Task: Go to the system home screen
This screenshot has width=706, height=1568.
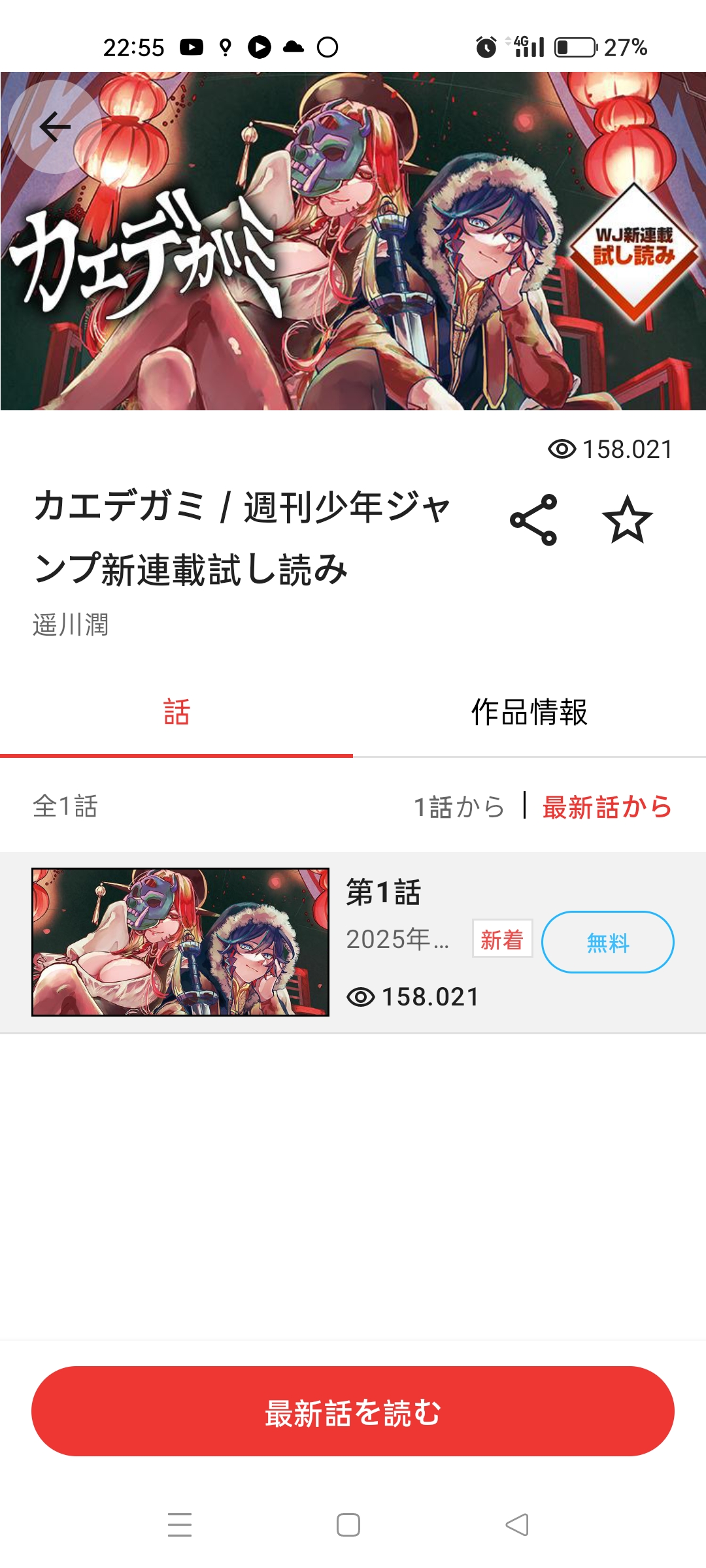Action: click(x=348, y=1525)
